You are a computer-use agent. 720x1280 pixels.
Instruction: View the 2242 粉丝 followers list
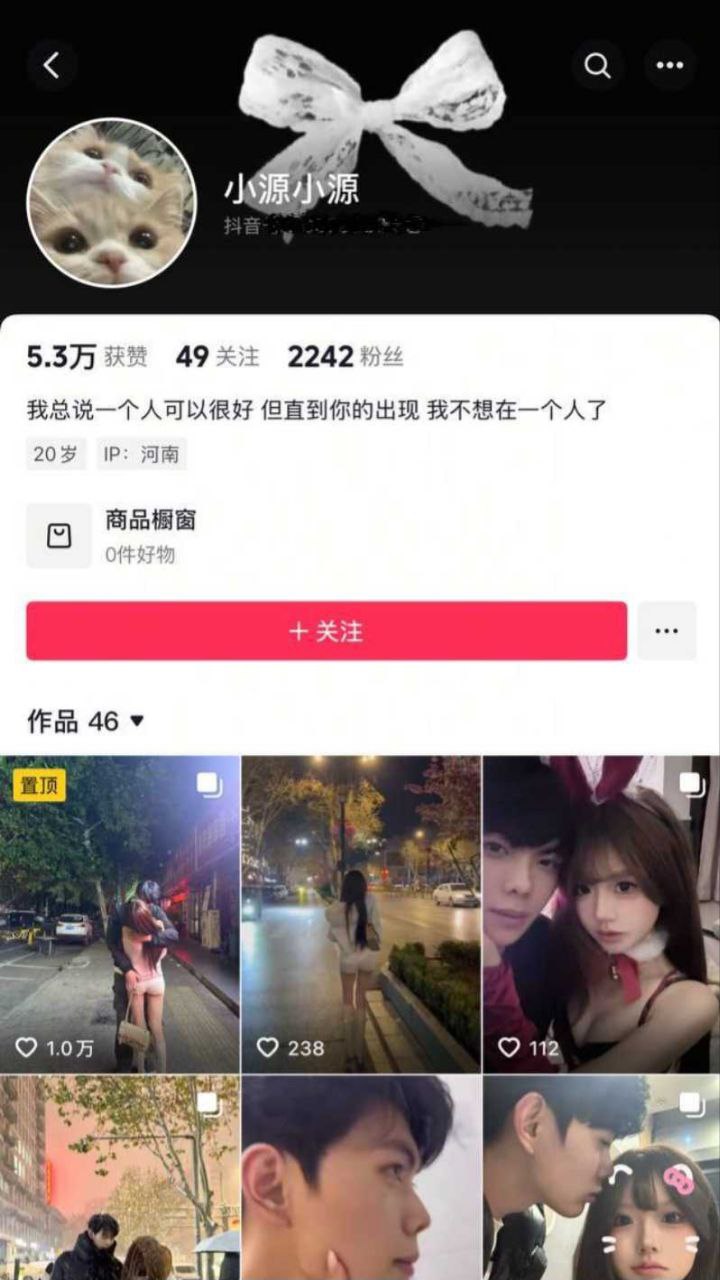click(345, 356)
